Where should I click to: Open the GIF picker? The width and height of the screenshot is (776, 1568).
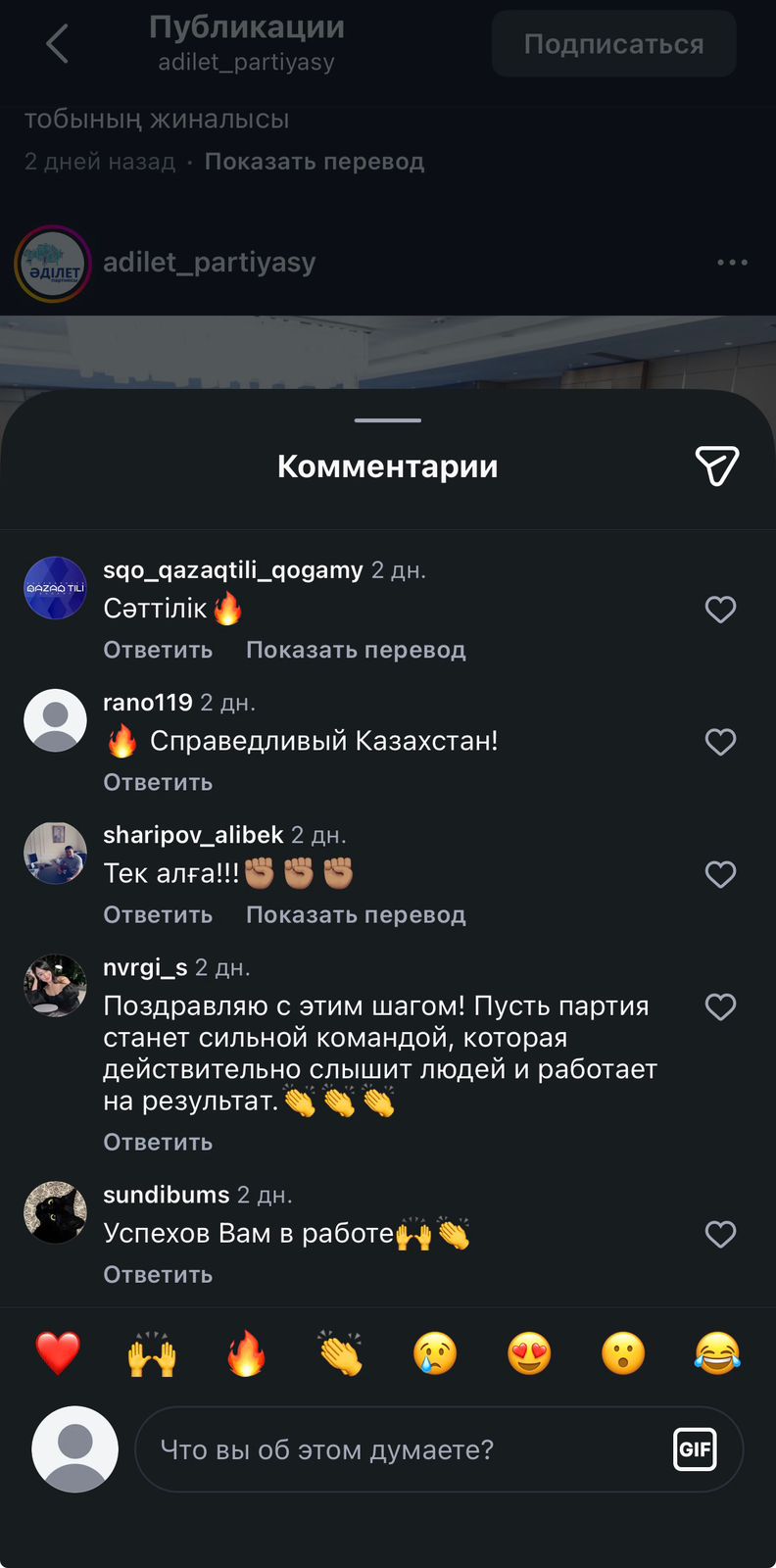pos(695,1449)
